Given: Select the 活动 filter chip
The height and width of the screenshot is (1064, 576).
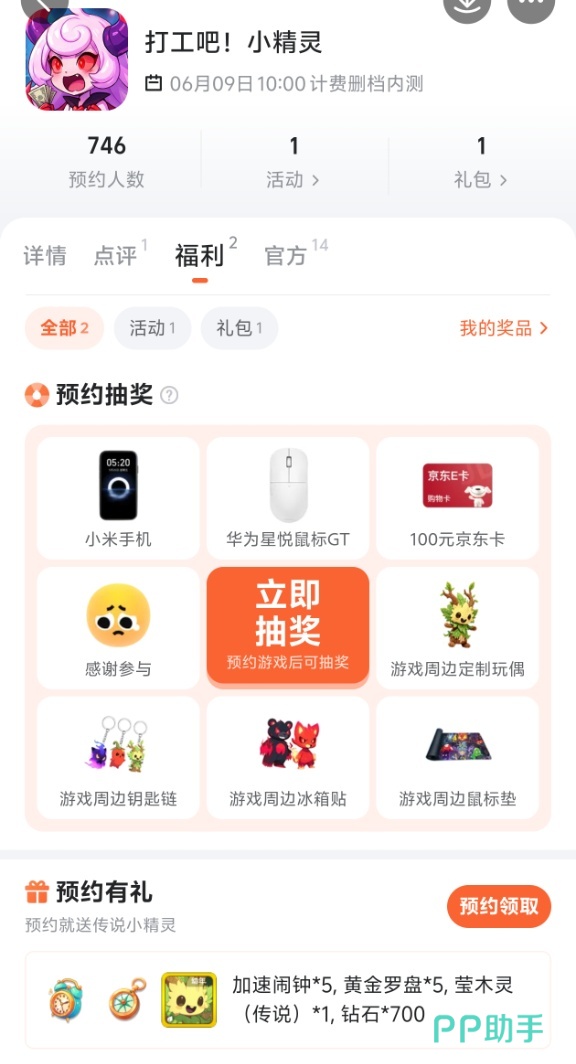Looking at the screenshot, I should pyautogui.click(x=153, y=328).
